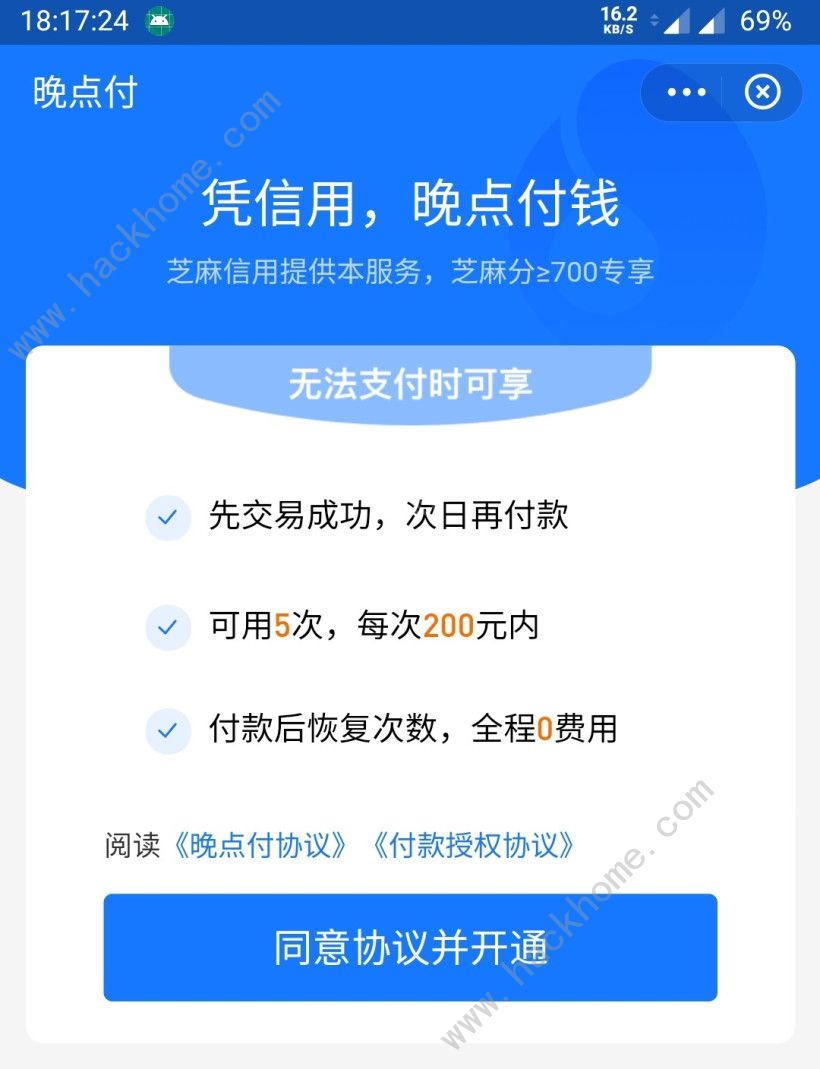
Task: Tap the subtitle about 芝麻分≥700专享
Action: 410,271
